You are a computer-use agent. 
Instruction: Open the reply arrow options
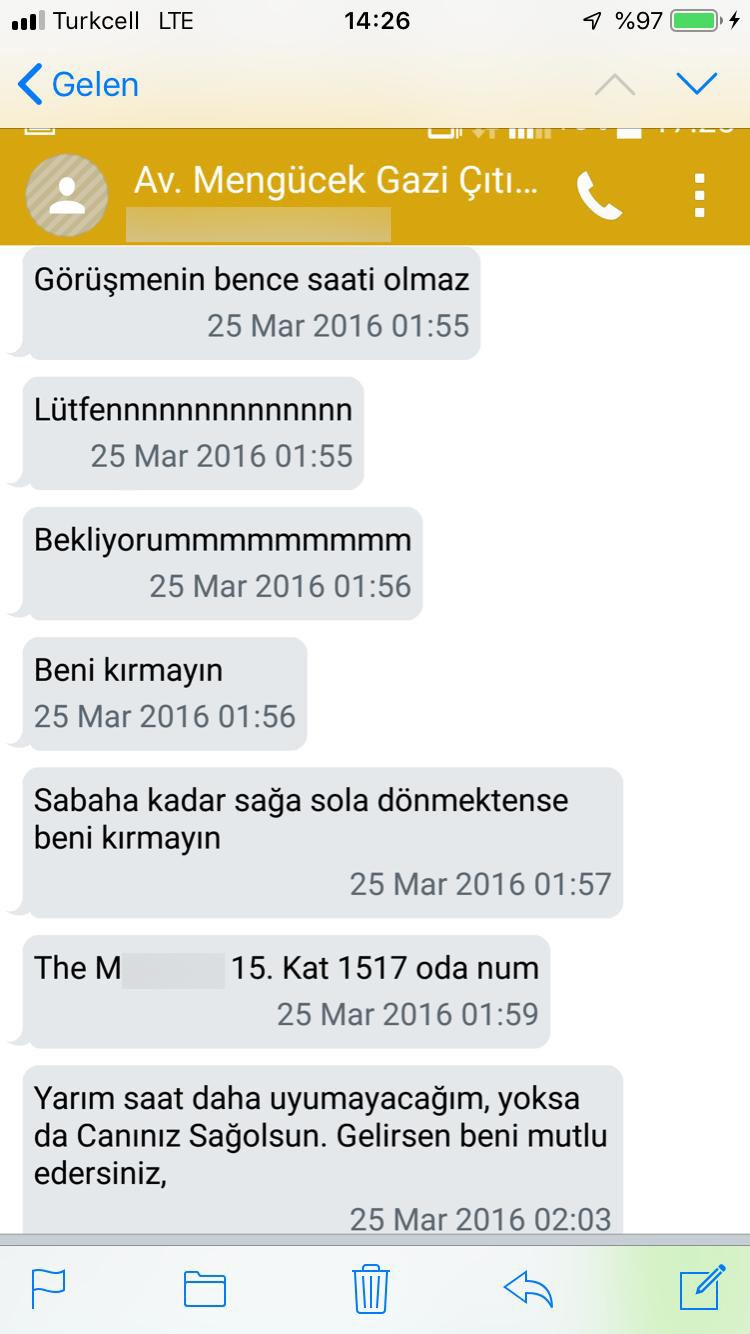pyautogui.click(x=529, y=1288)
